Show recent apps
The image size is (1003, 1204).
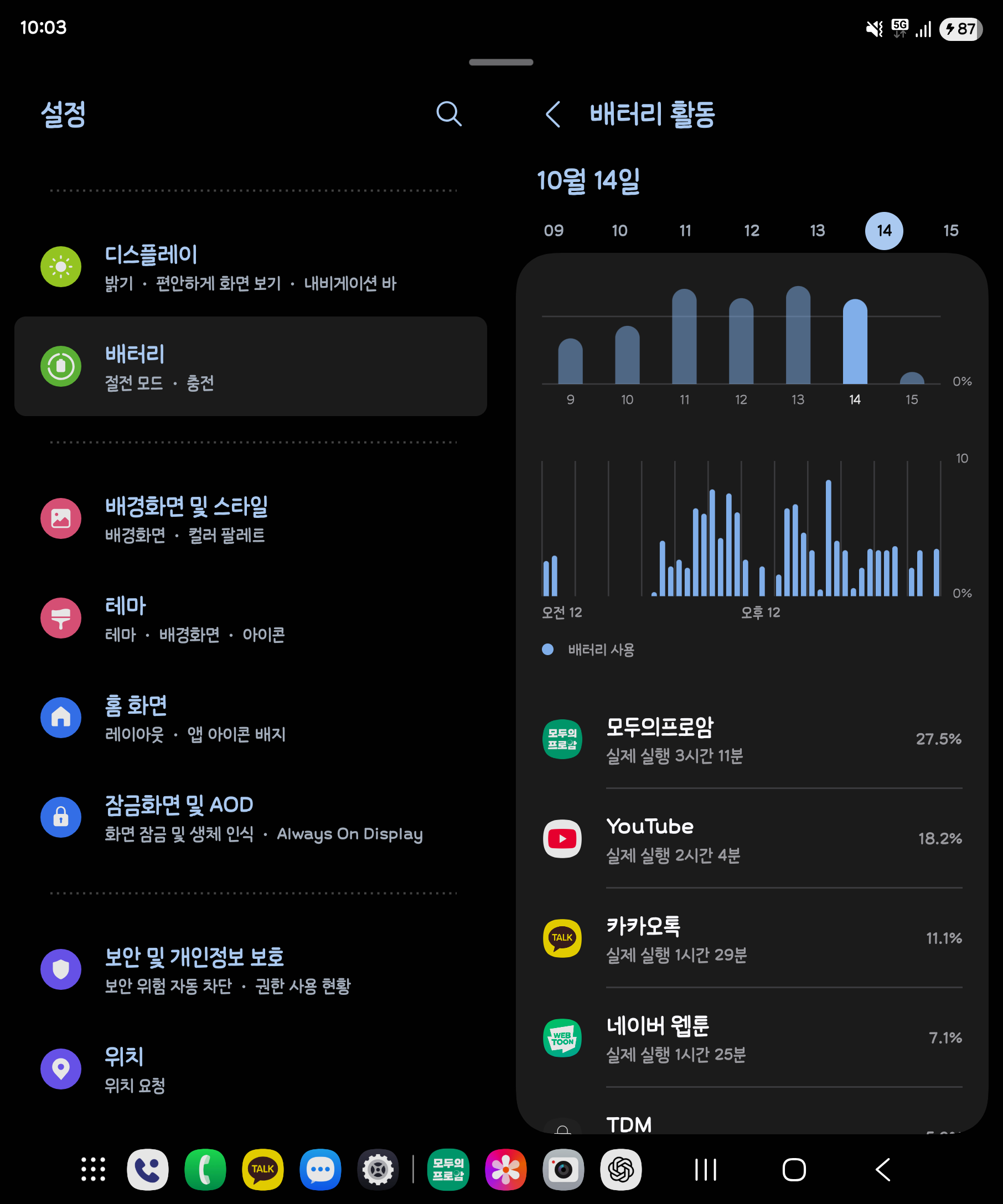click(705, 1170)
